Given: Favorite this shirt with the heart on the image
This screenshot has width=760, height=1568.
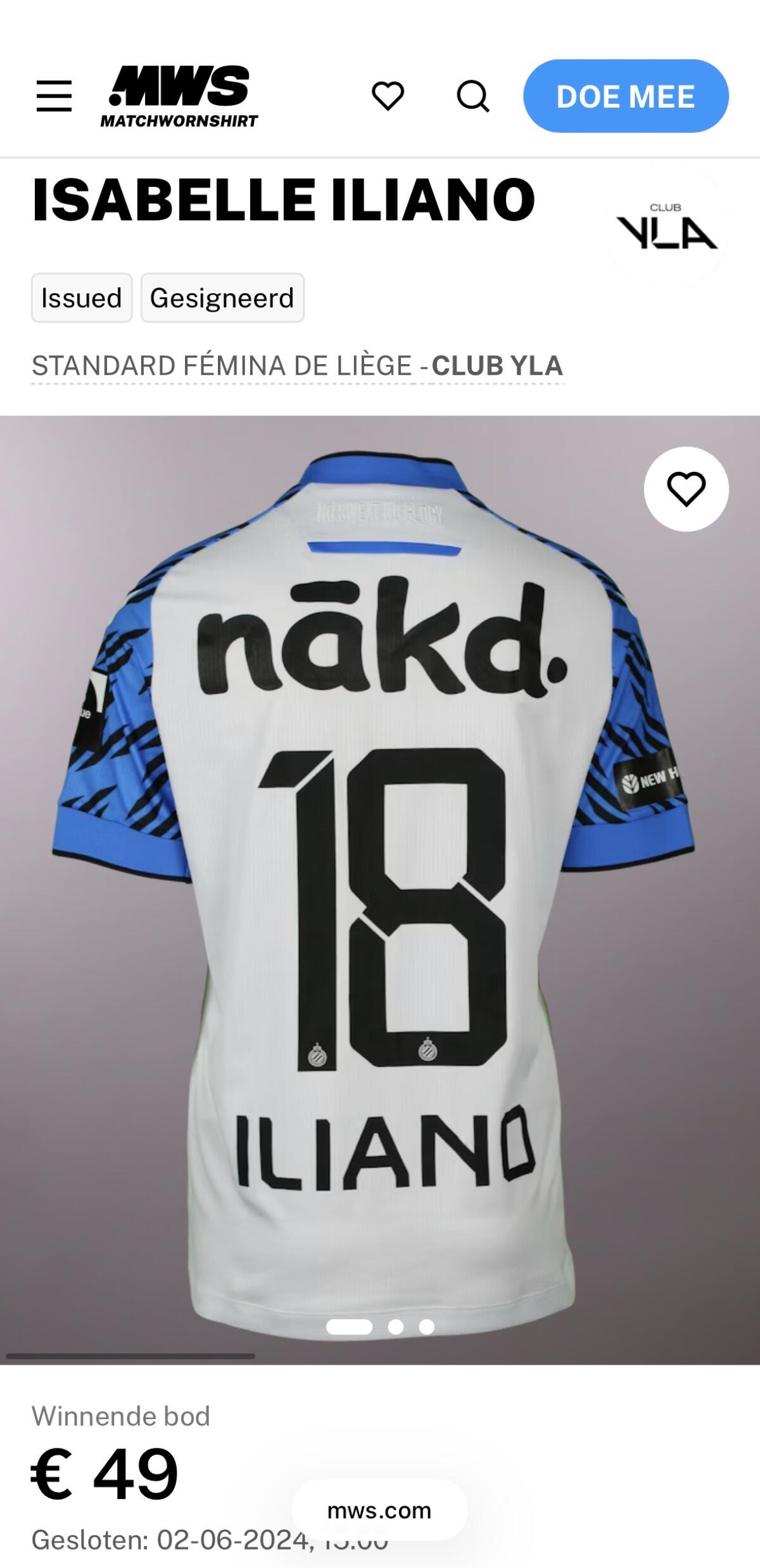Looking at the screenshot, I should point(686,489).
